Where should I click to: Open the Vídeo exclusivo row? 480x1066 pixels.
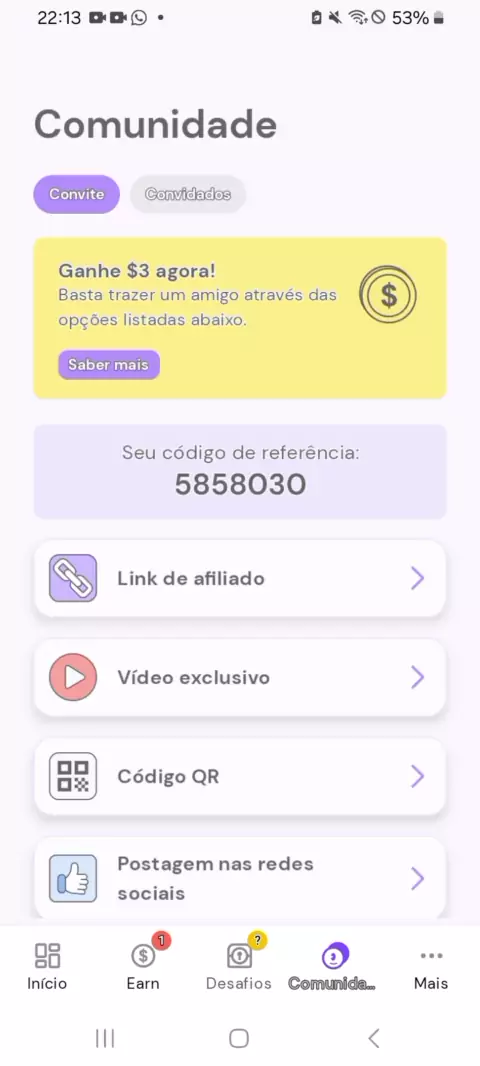point(240,677)
